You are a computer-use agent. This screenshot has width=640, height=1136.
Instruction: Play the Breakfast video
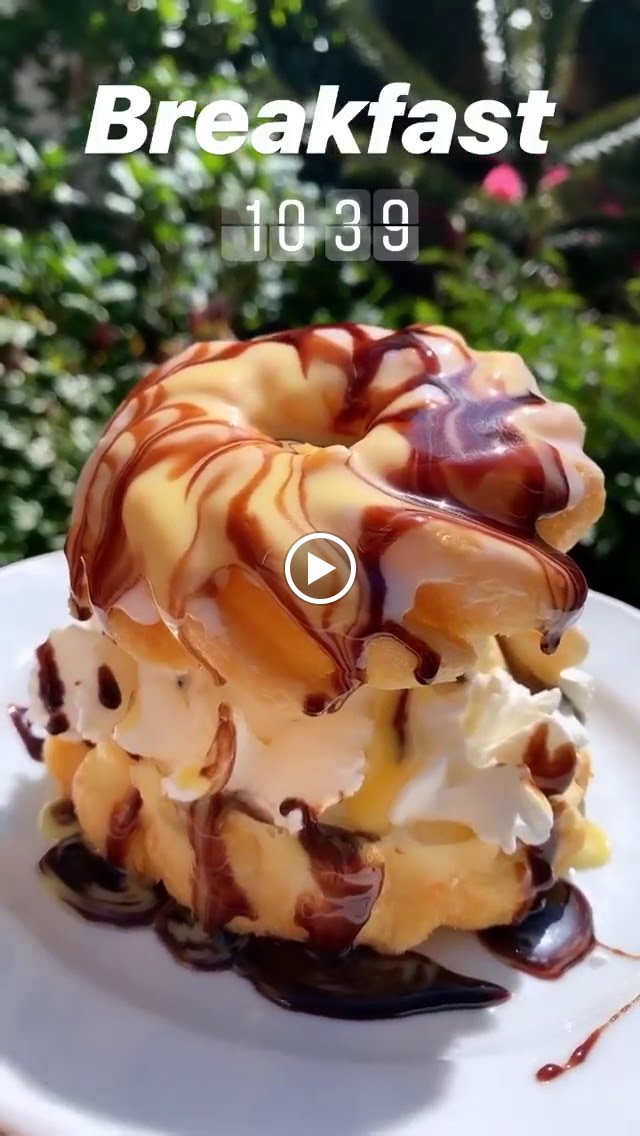pos(320,568)
